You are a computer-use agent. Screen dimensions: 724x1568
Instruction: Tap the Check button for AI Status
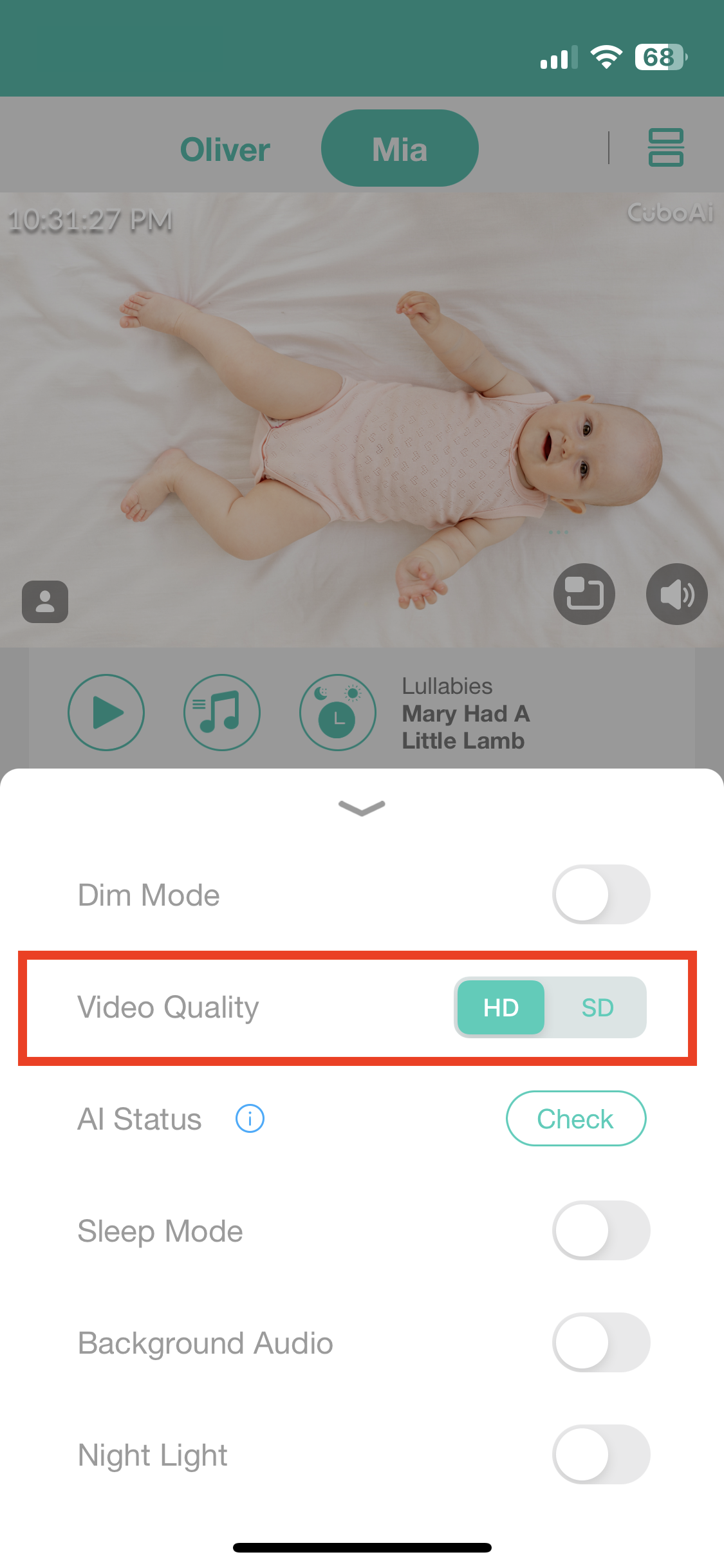(575, 1119)
